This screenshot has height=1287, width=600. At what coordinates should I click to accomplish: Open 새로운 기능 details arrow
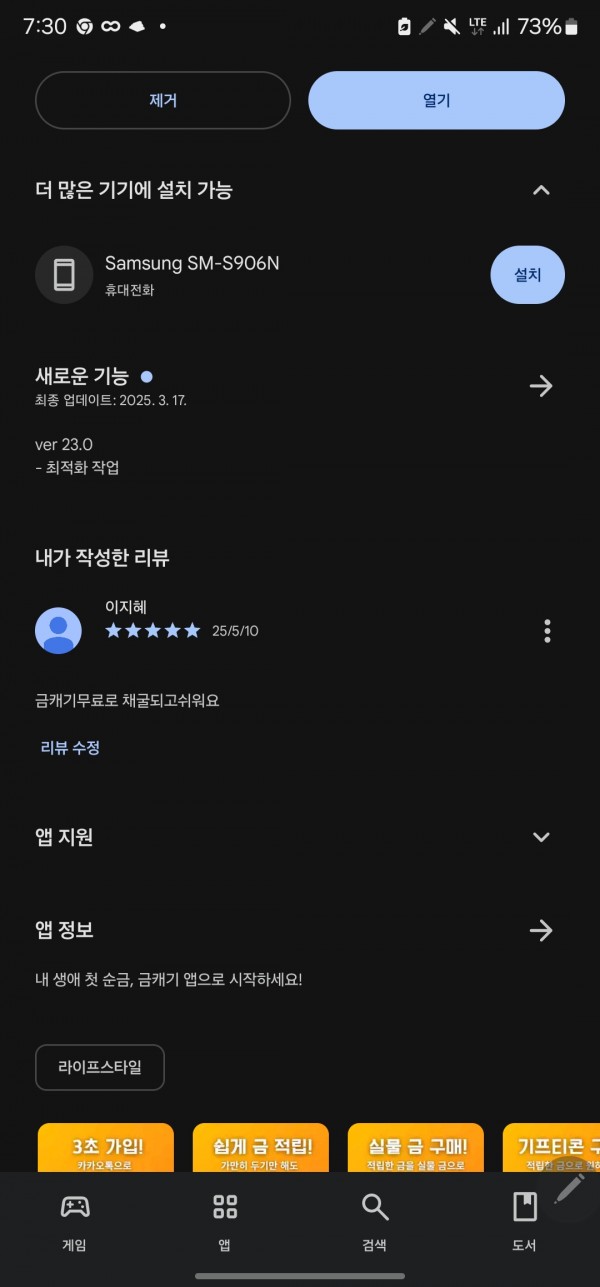[x=541, y=386]
